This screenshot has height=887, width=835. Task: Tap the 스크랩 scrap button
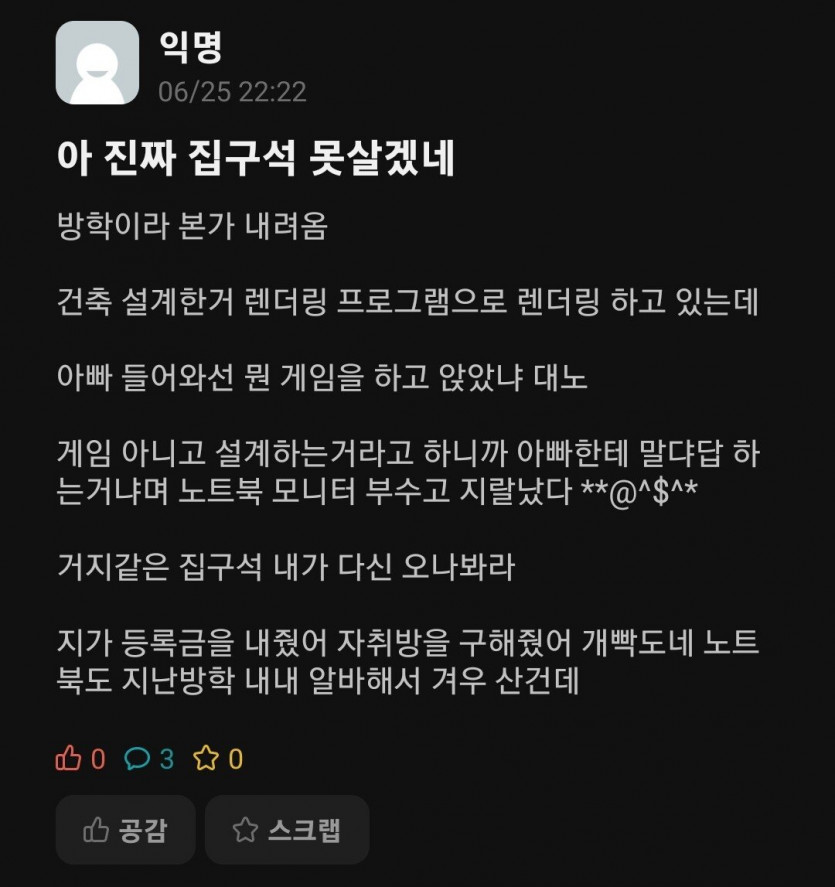coord(287,829)
